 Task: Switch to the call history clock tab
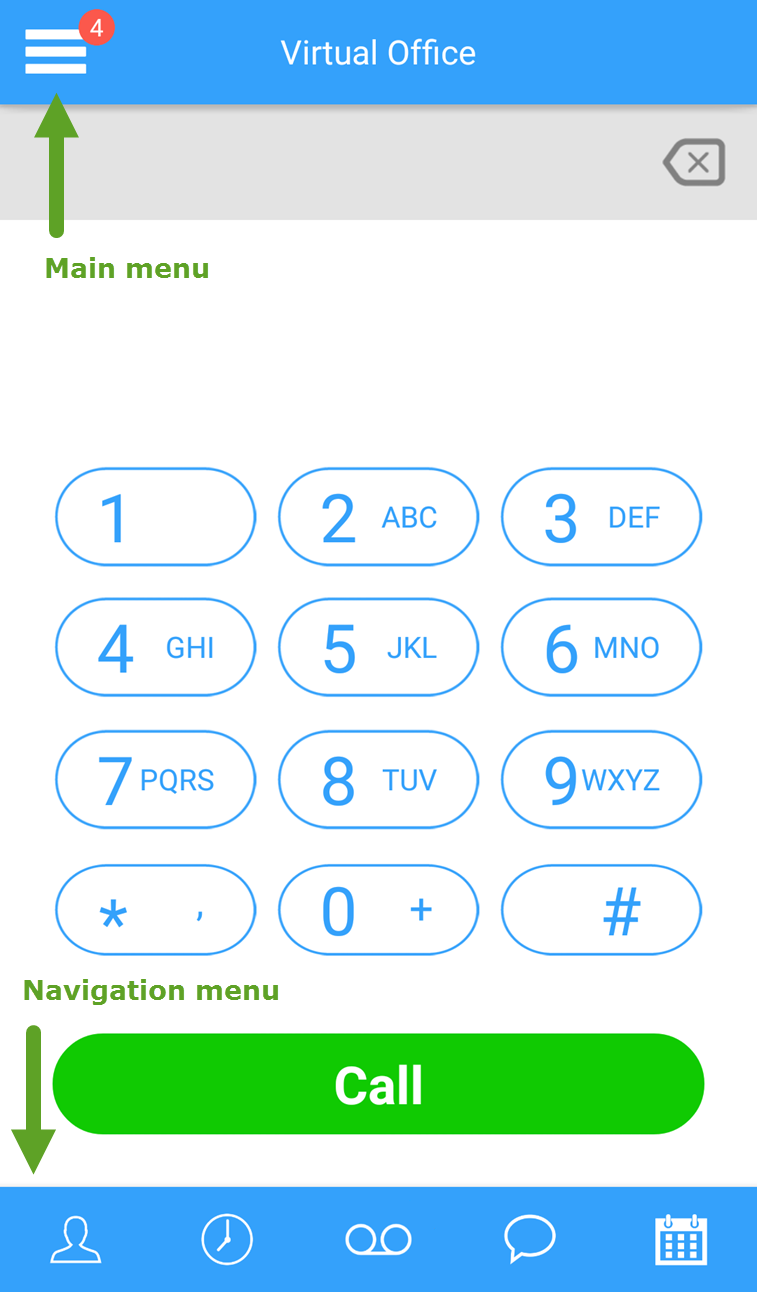[227, 1240]
